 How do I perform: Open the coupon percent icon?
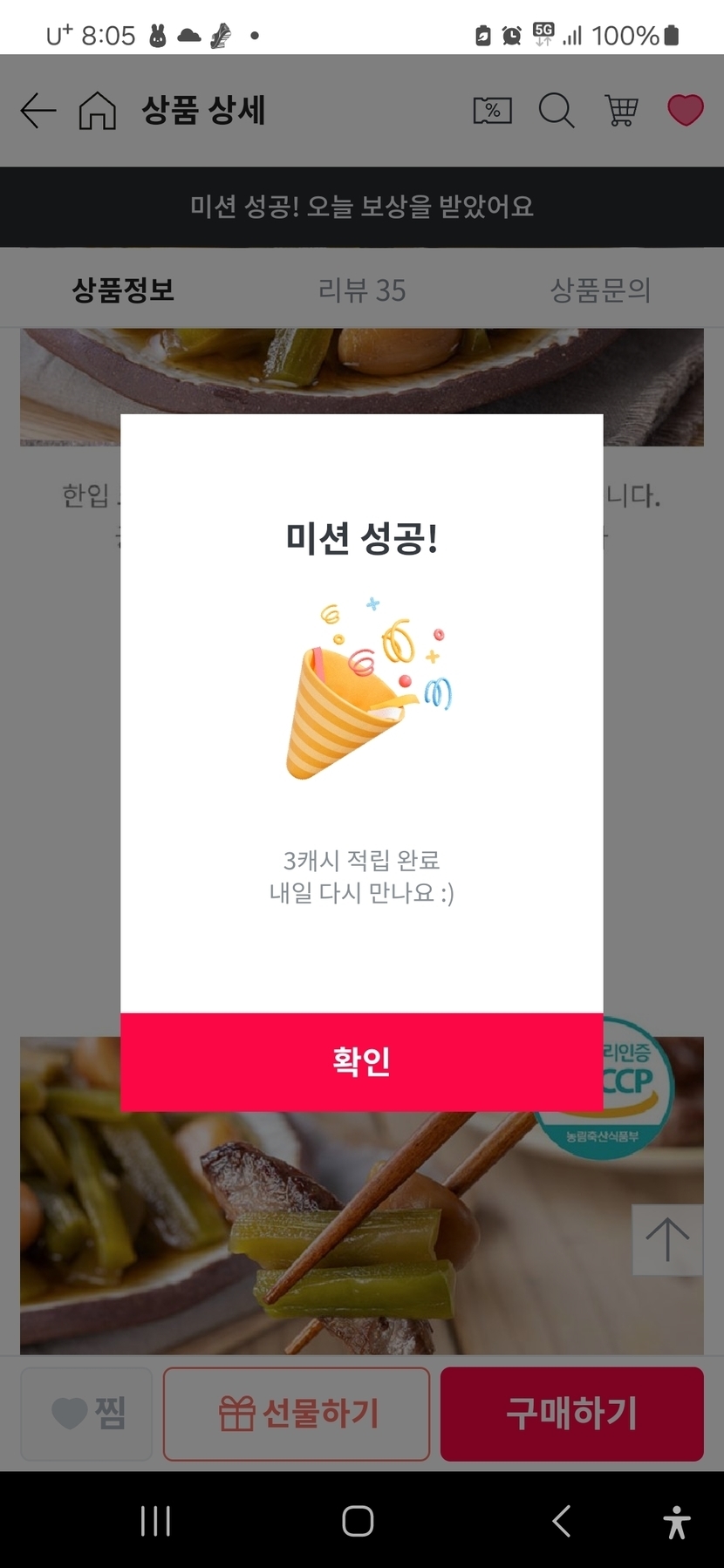492,111
